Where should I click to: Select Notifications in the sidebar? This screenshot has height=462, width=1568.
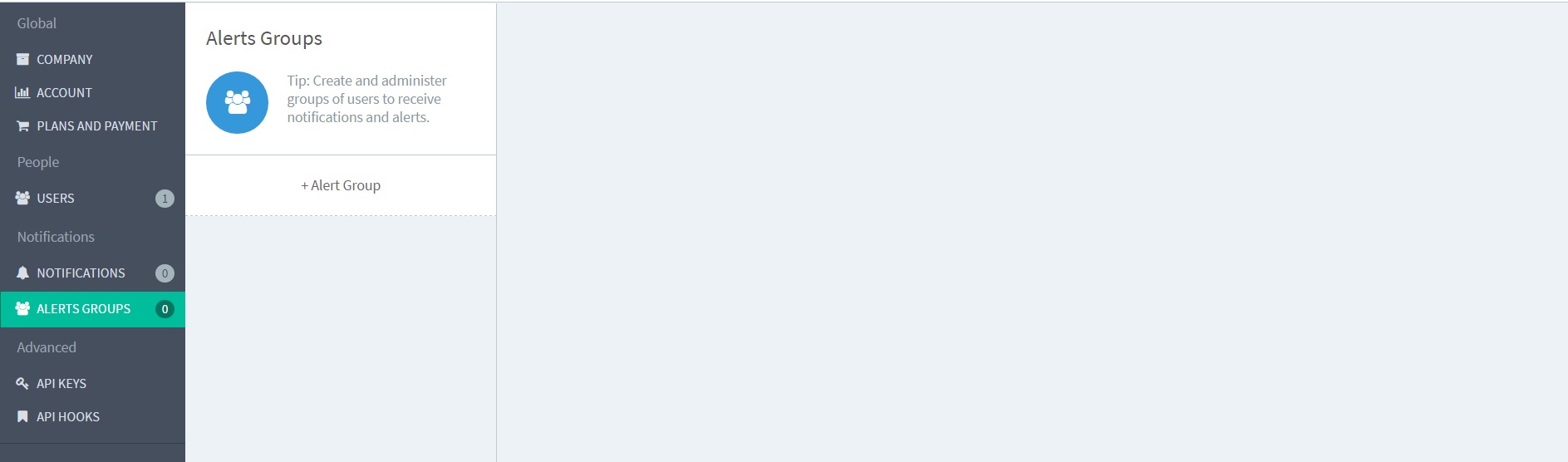(x=81, y=273)
